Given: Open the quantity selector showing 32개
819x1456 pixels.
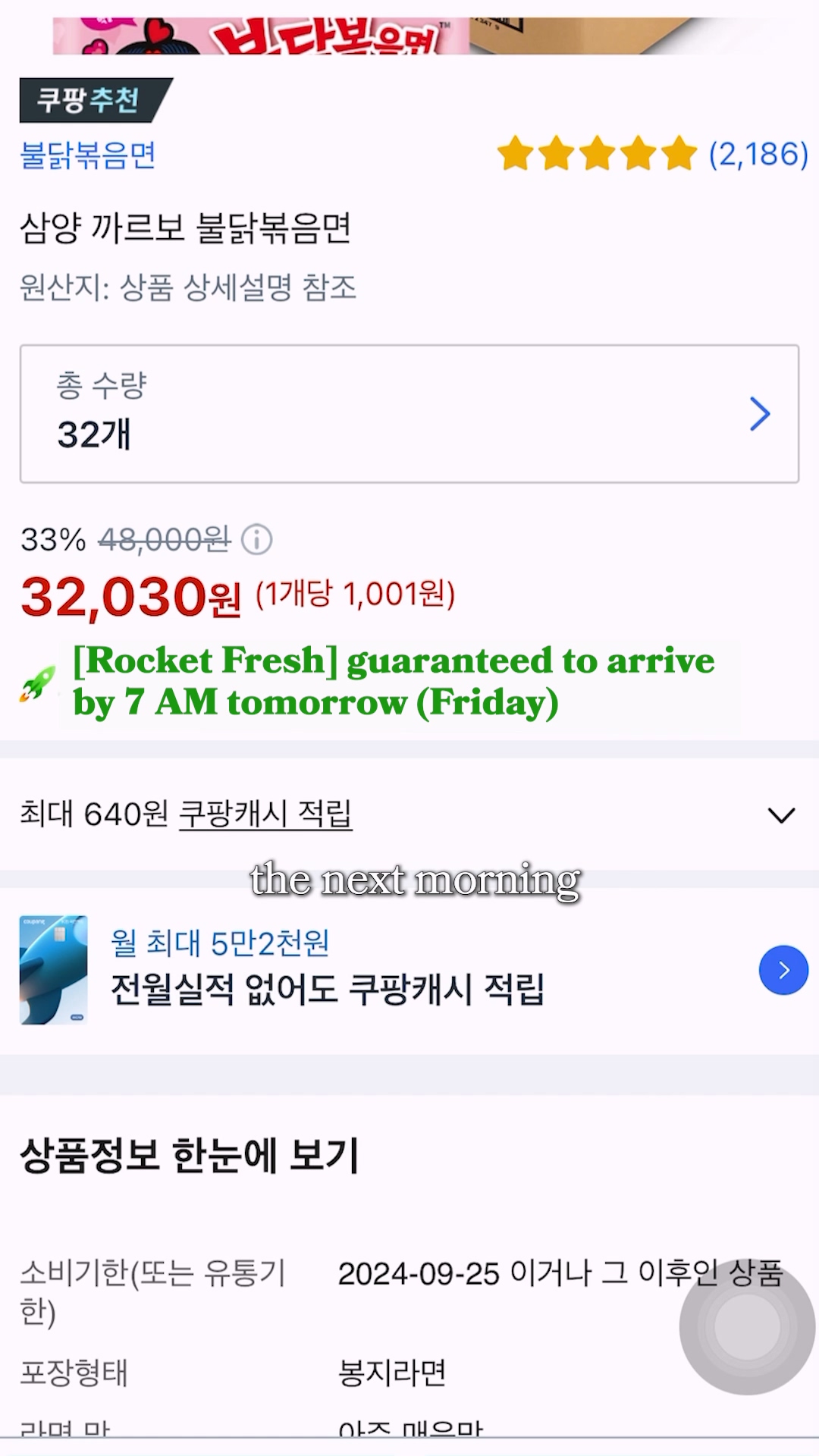Looking at the screenshot, I should point(409,413).
